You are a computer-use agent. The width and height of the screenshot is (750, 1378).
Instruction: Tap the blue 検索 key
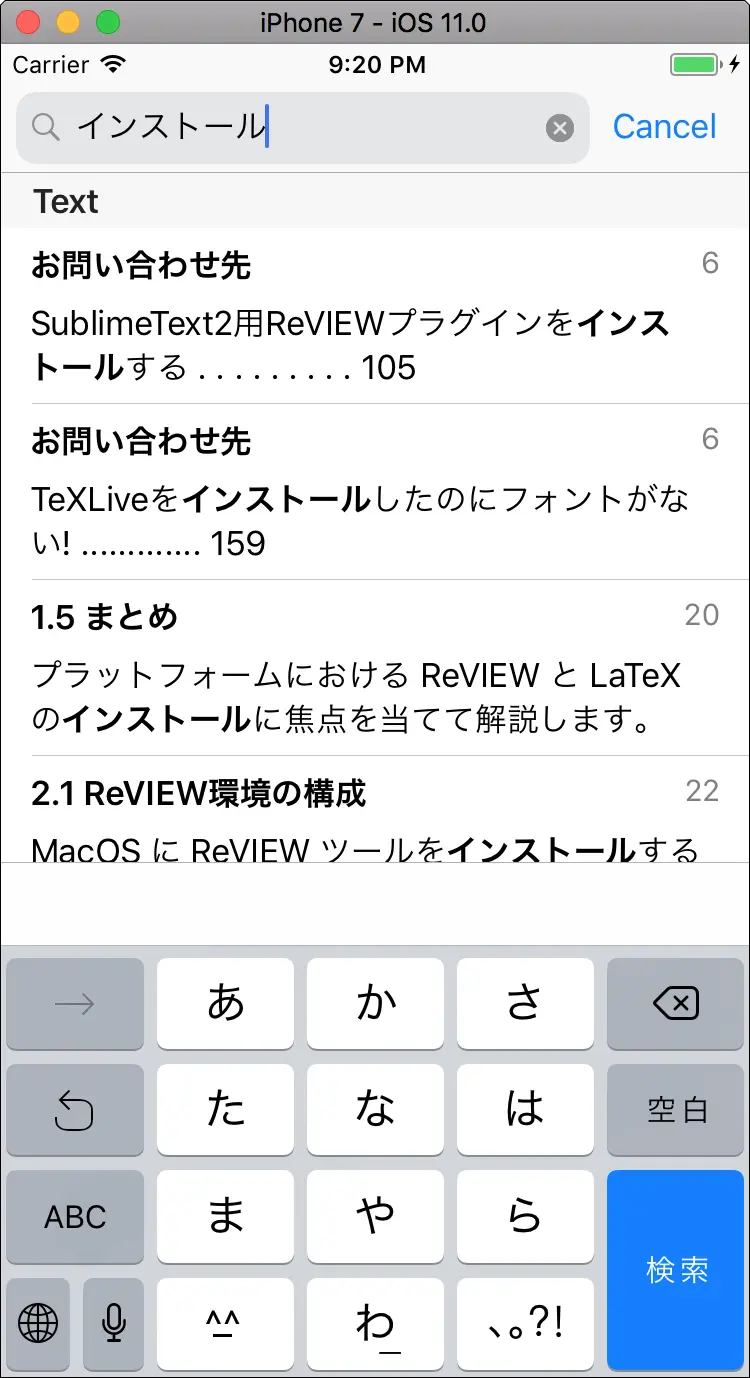tap(677, 1270)
